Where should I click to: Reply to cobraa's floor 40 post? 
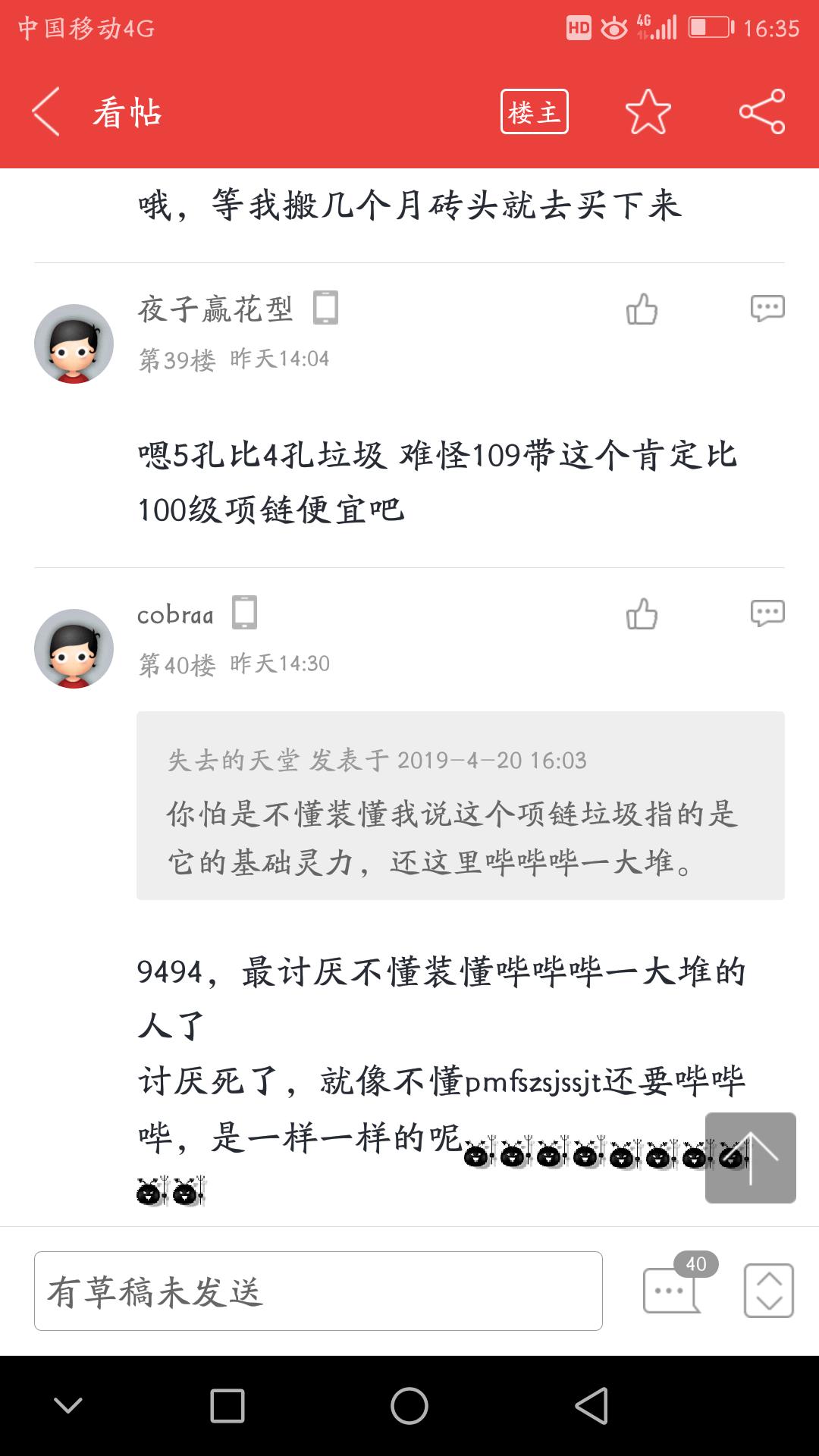pyautogui.click(x=767, y=613)
